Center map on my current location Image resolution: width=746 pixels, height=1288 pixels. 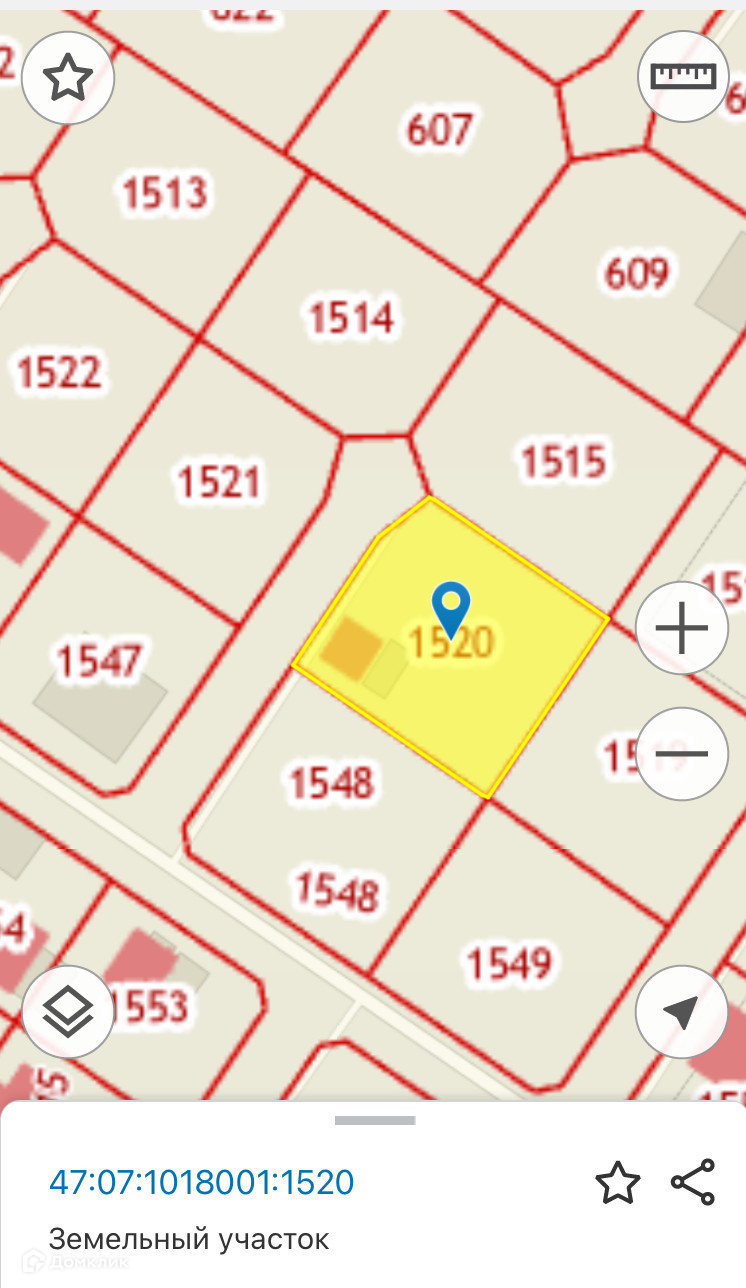point(681,1012)
